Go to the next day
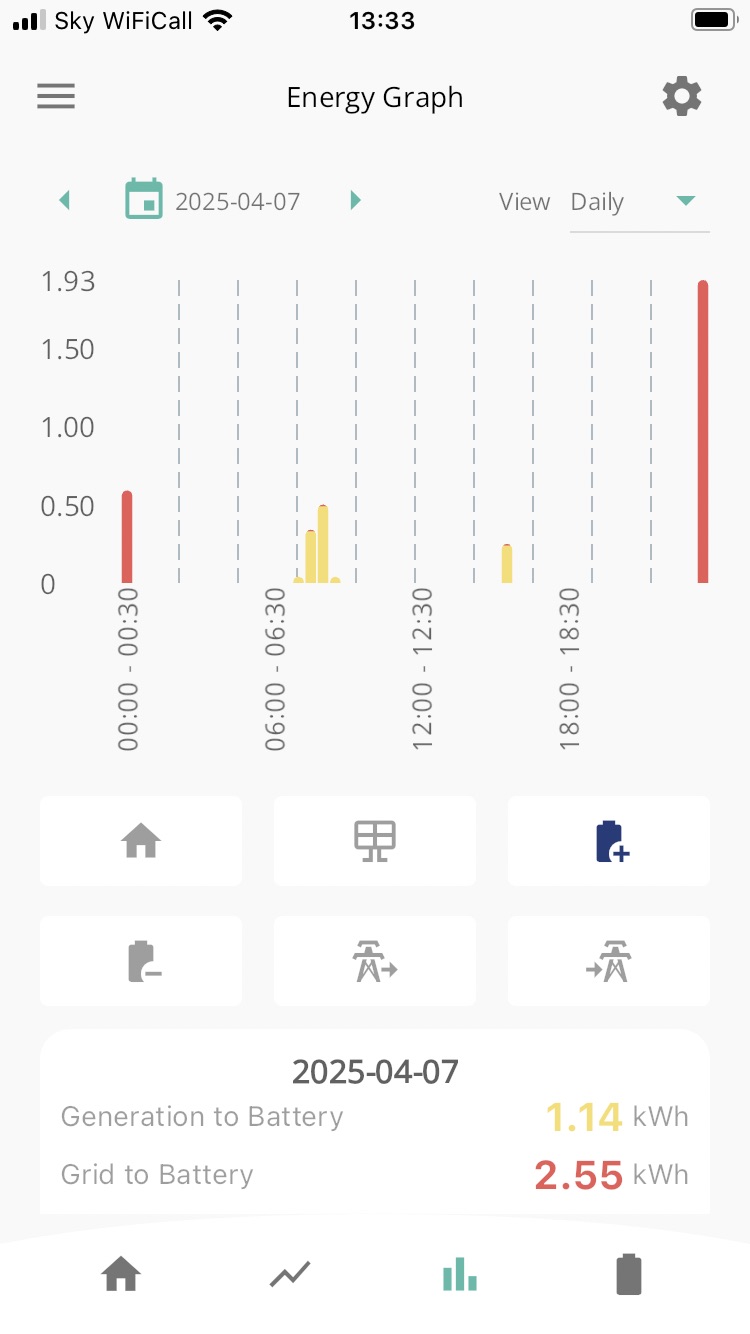750x1334 pixels. pyautogui.click(x=354, y=201)
